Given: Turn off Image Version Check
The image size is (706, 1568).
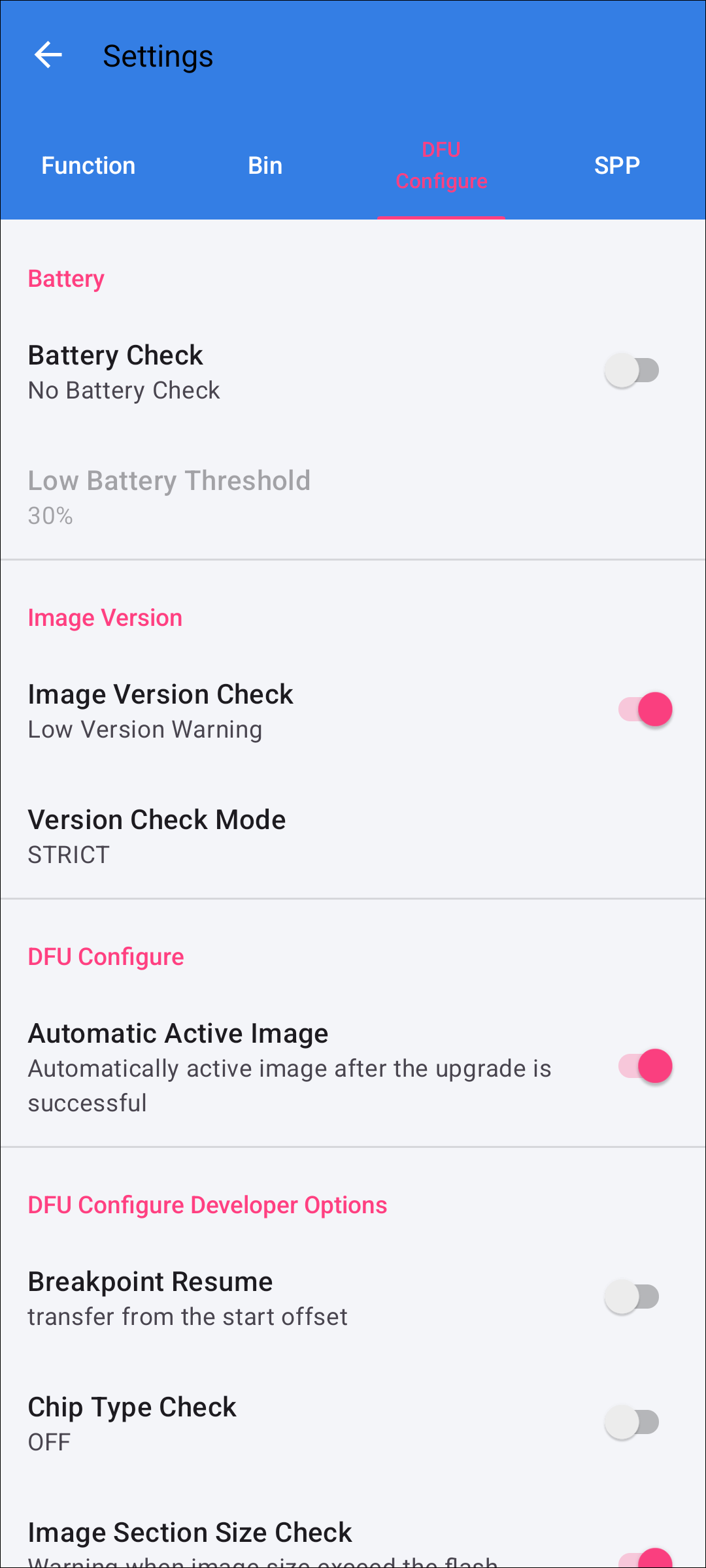Looking at the screenshot, I should tap(645, 710).
